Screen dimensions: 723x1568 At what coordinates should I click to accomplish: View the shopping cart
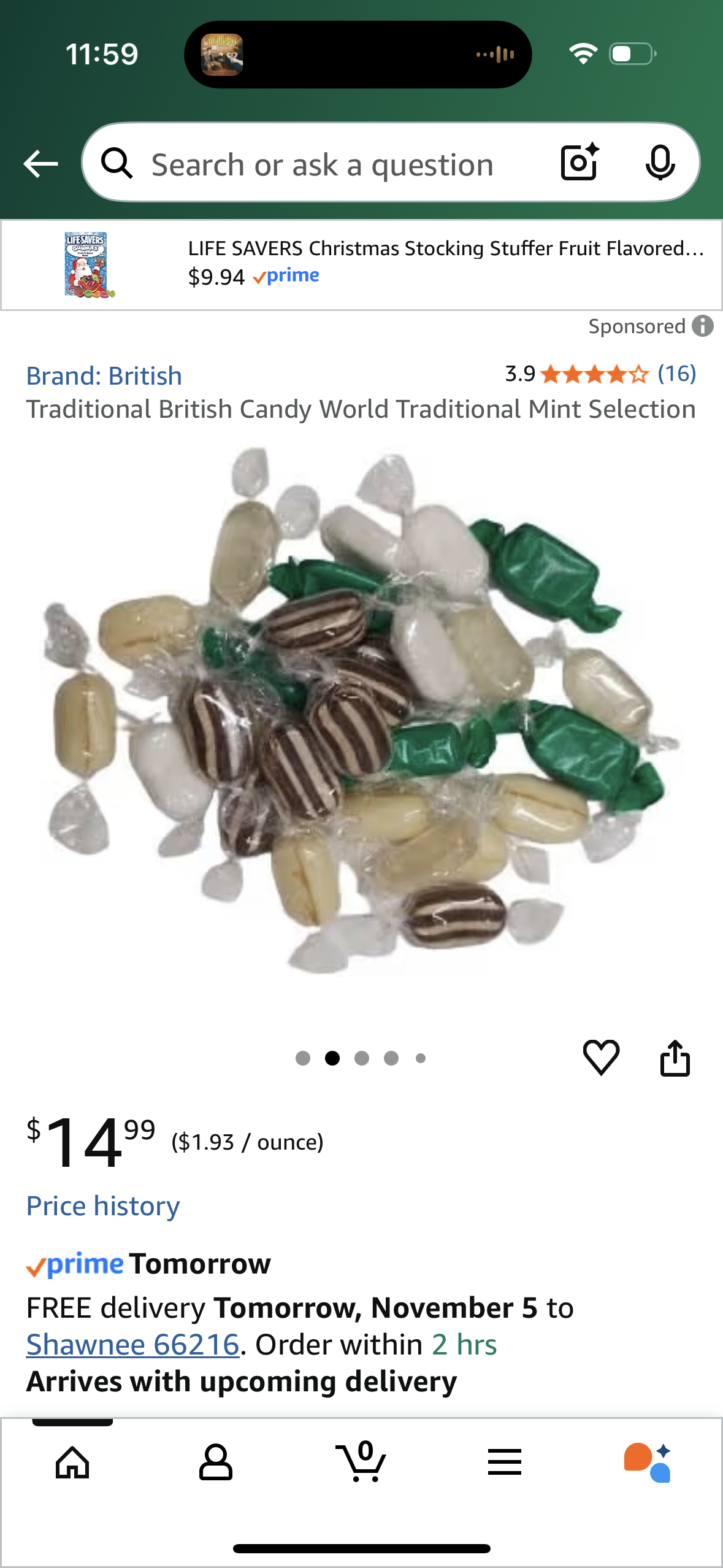tap(361, 1464)
